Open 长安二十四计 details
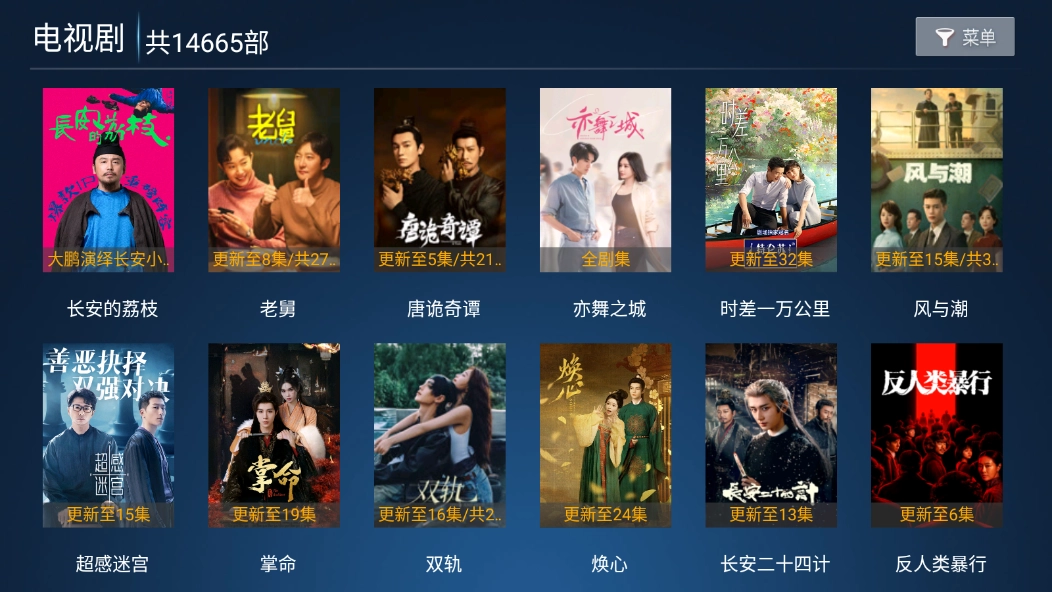Image resolution: width=1052 pixels, height=592 pixels. coord(771,435)
